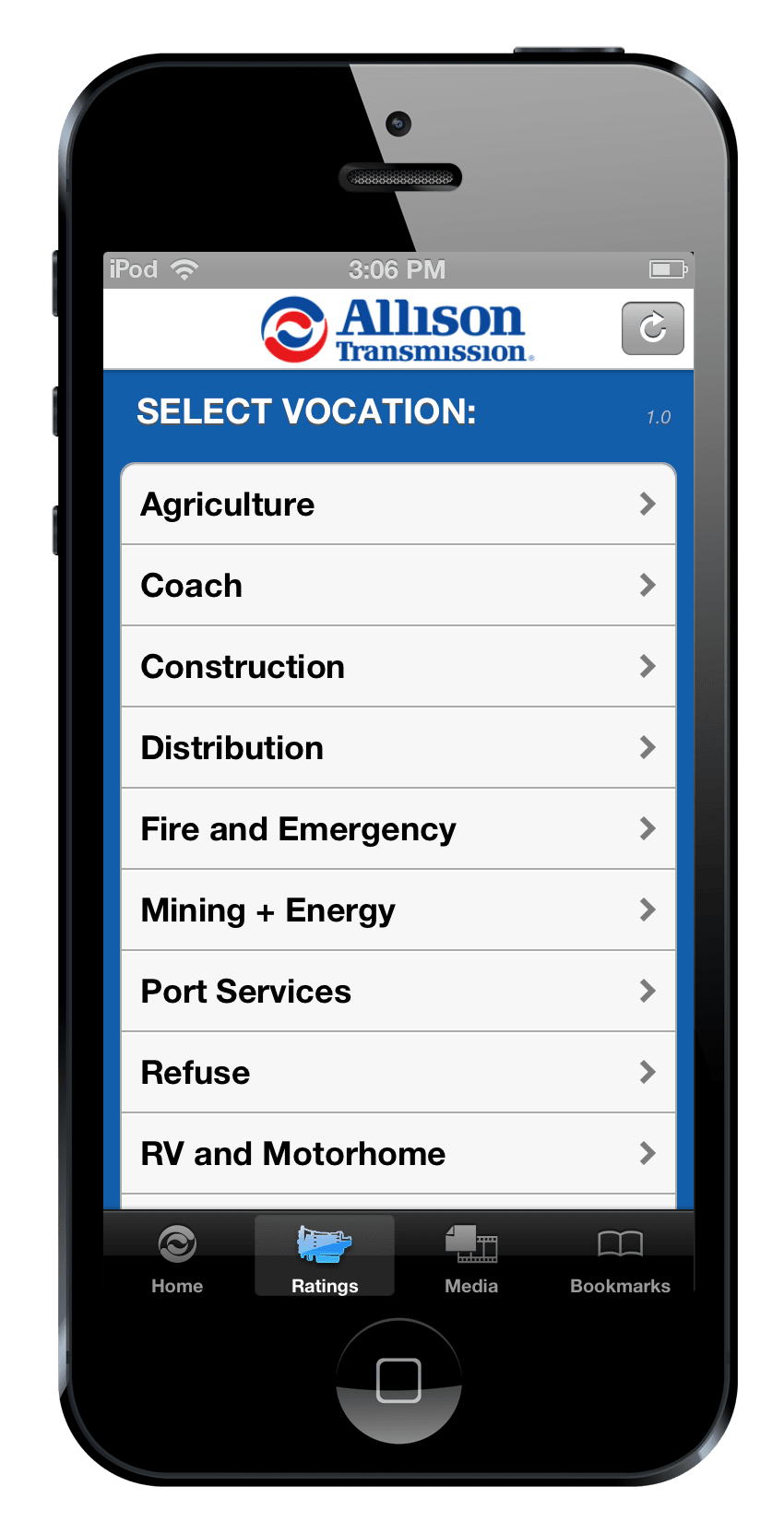Tap the battery indicator icon
Viewport: 784px width, 1522px height.
(x=666, y=269)
